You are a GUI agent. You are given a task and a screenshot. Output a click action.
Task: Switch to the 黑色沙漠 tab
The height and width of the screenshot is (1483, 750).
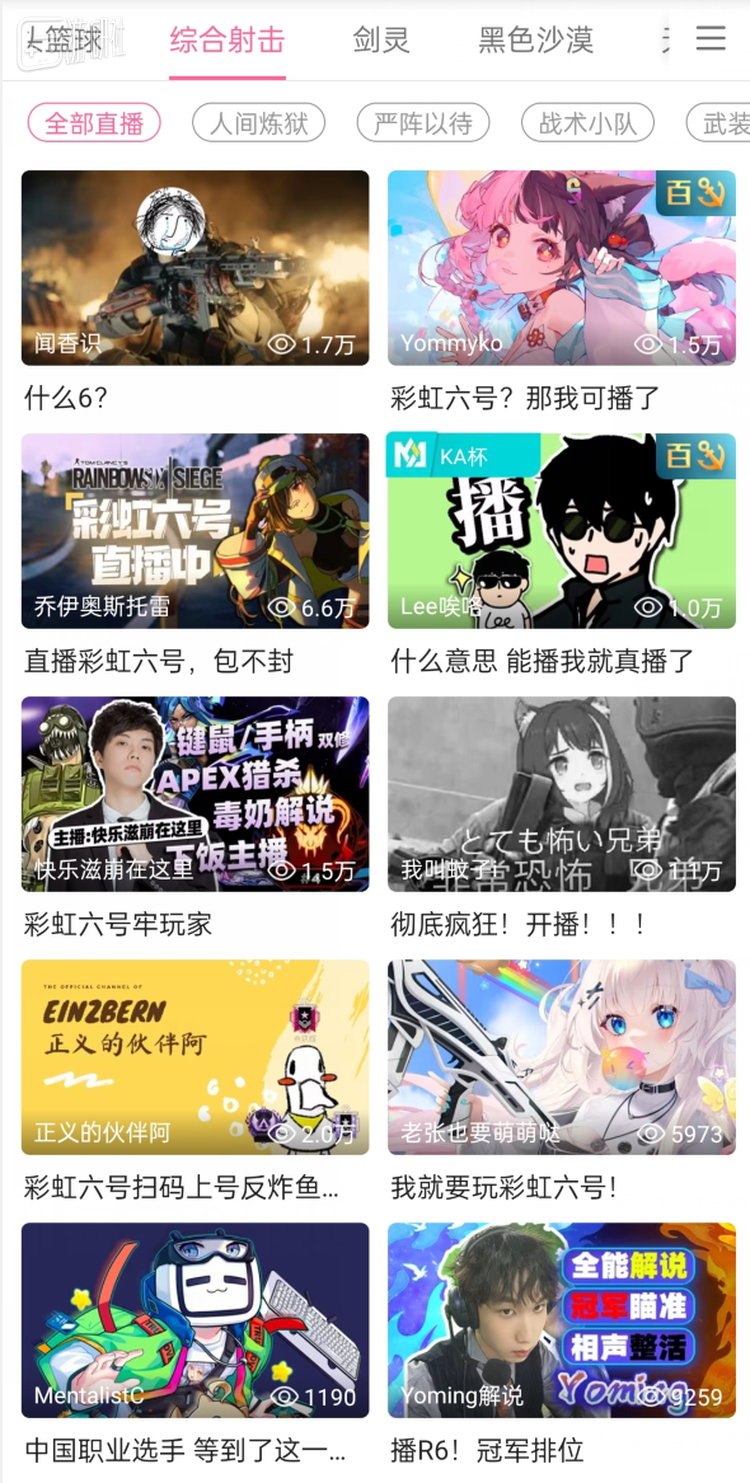536,40
